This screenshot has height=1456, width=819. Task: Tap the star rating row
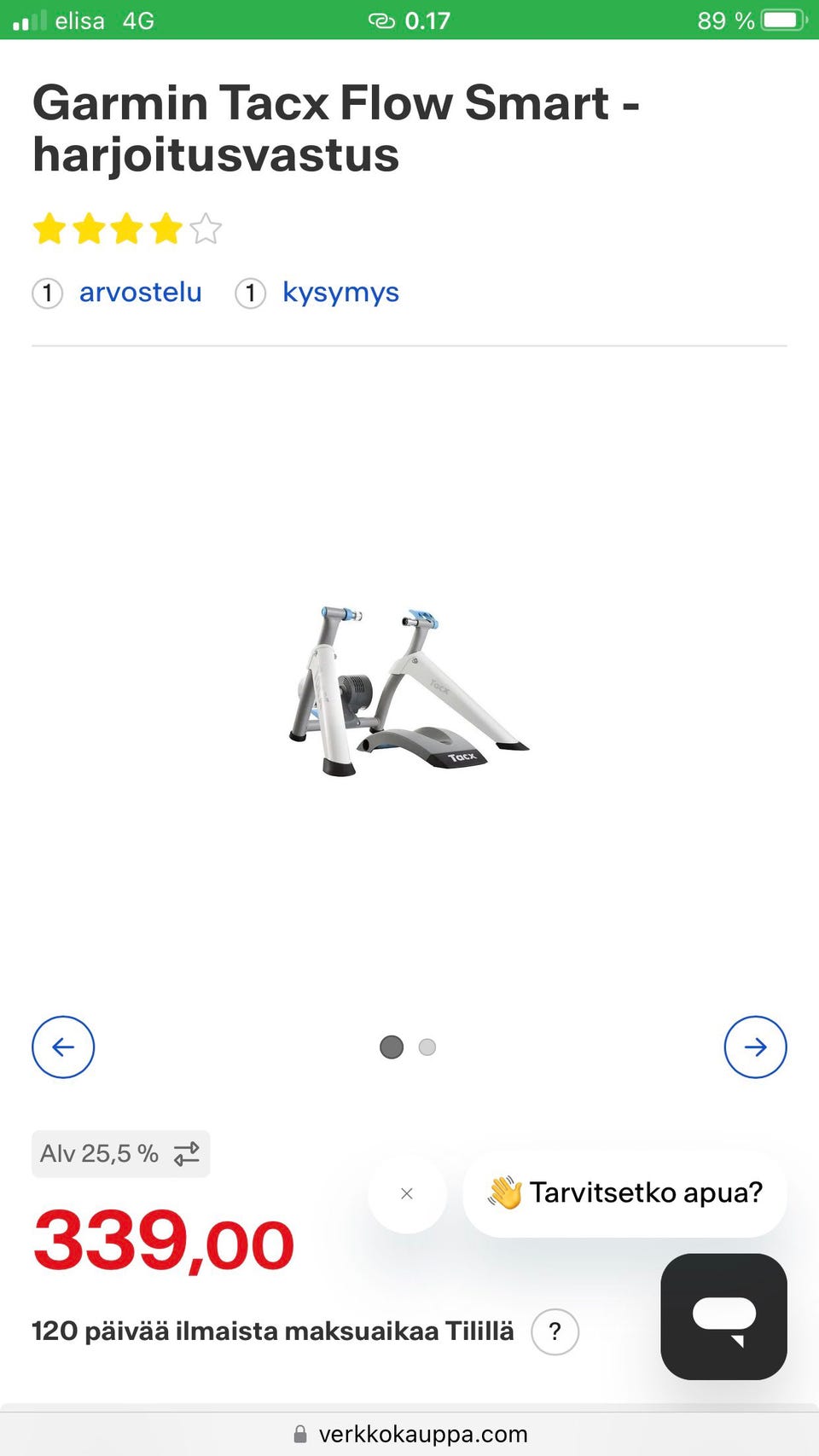(x=127, y=229)
